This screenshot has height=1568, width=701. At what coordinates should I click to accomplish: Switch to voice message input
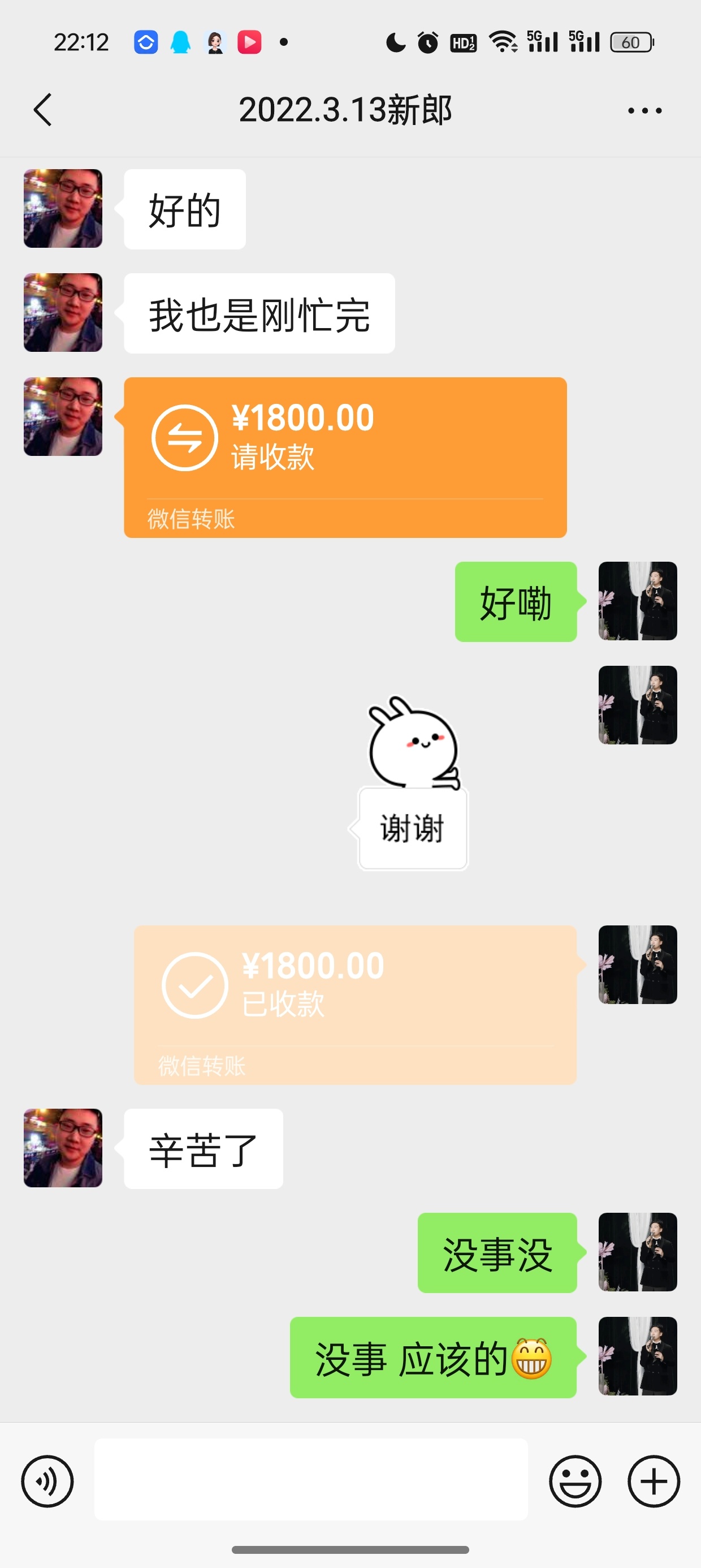click(x=47, y=1480)
